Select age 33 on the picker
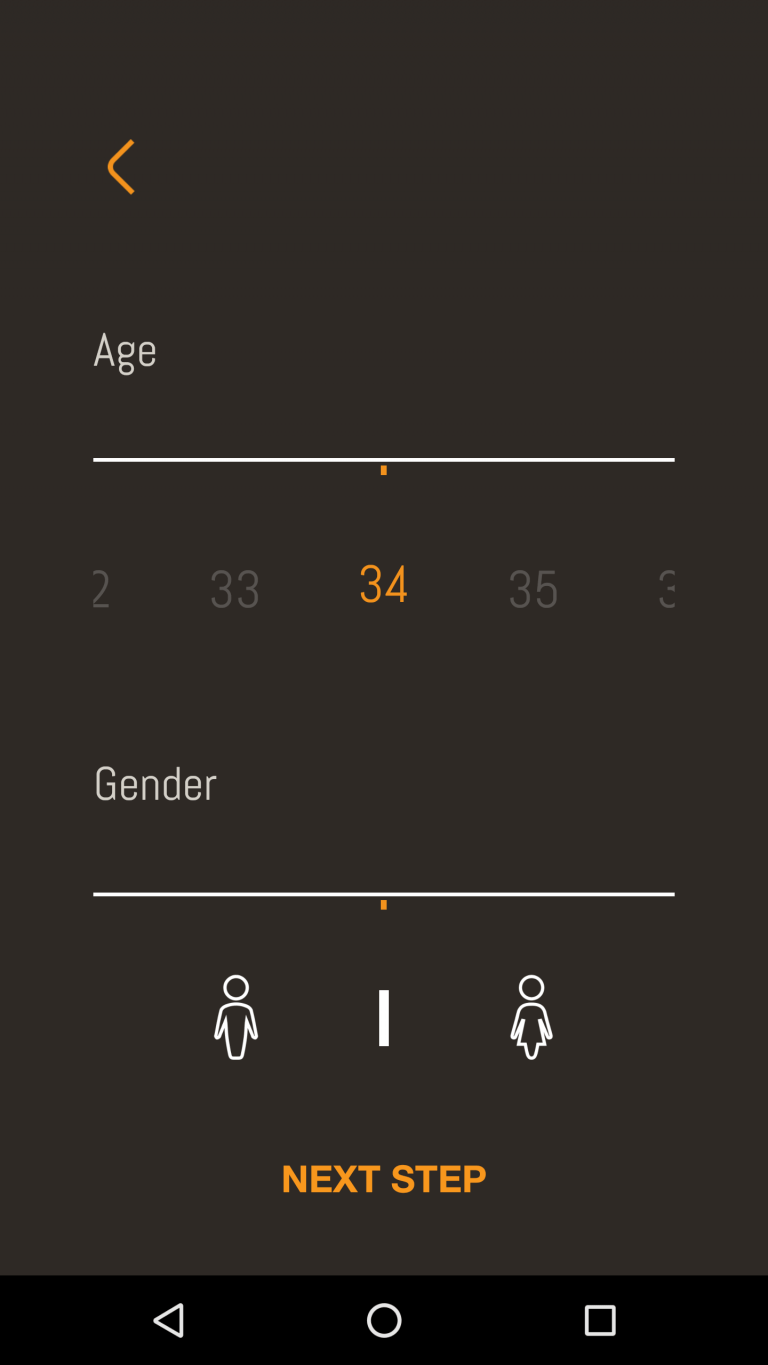This screenshot has height=1365, width=768. tap(234, 588)
